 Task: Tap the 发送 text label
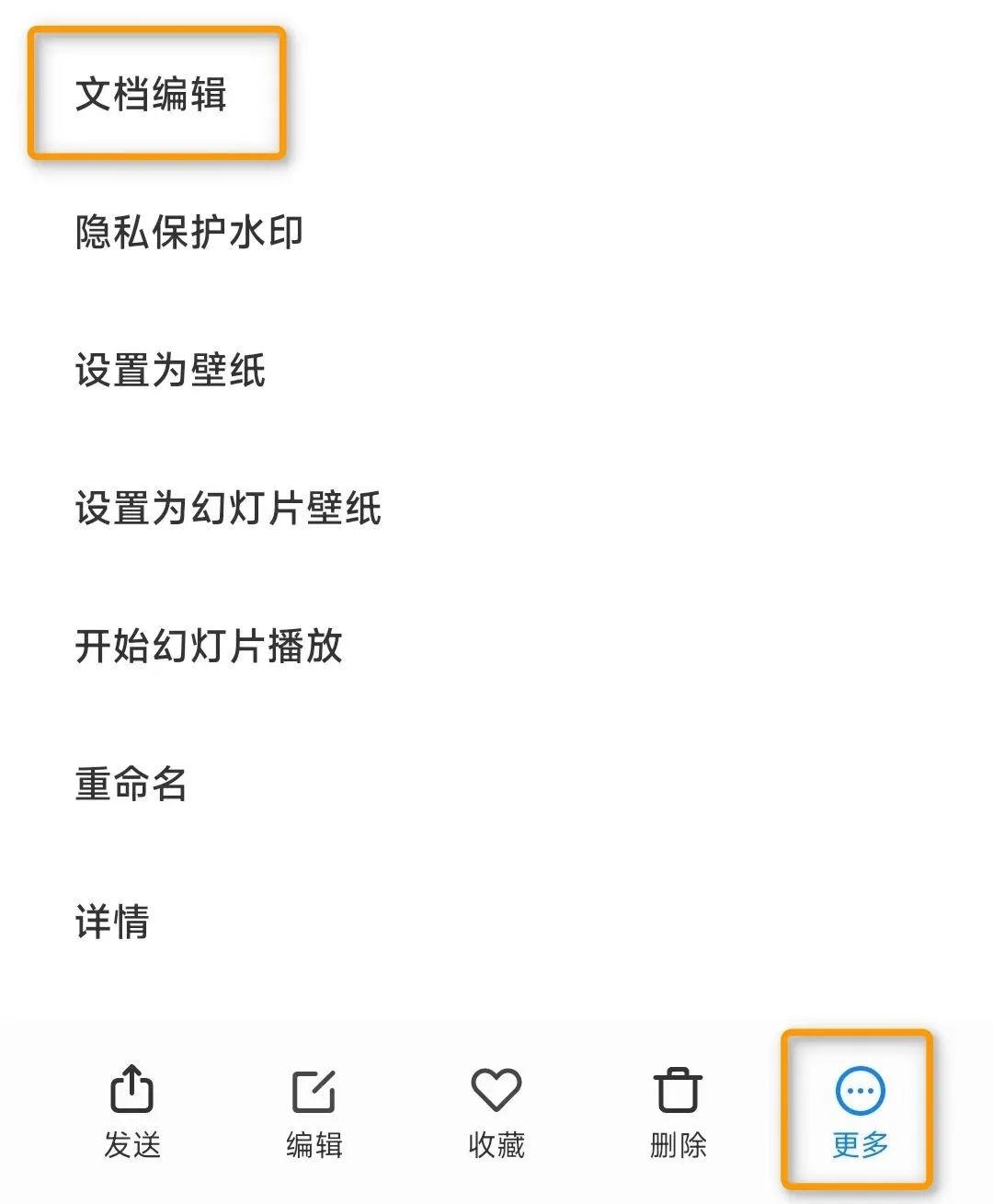(133, 1145)
